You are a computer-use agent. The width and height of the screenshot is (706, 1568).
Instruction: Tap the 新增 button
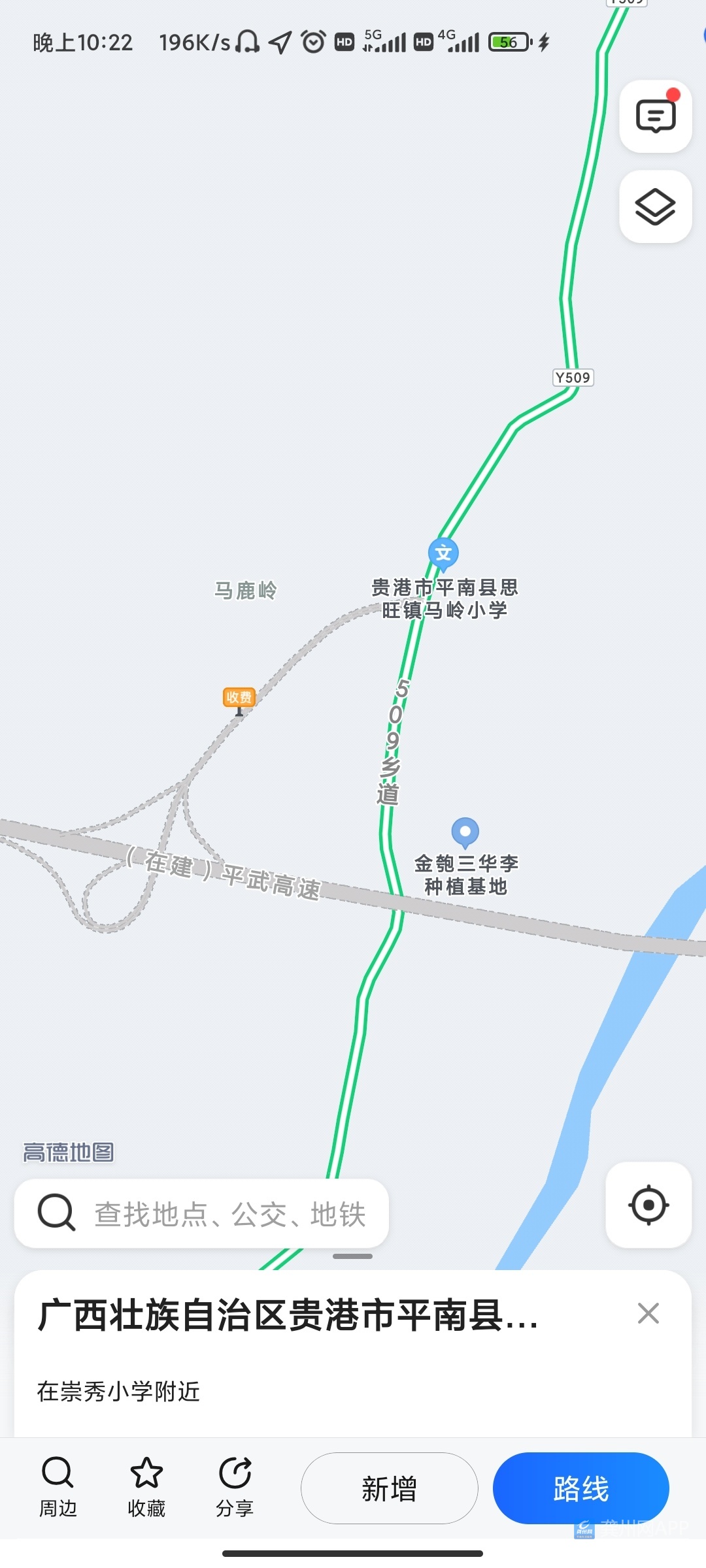point(389,1489)
